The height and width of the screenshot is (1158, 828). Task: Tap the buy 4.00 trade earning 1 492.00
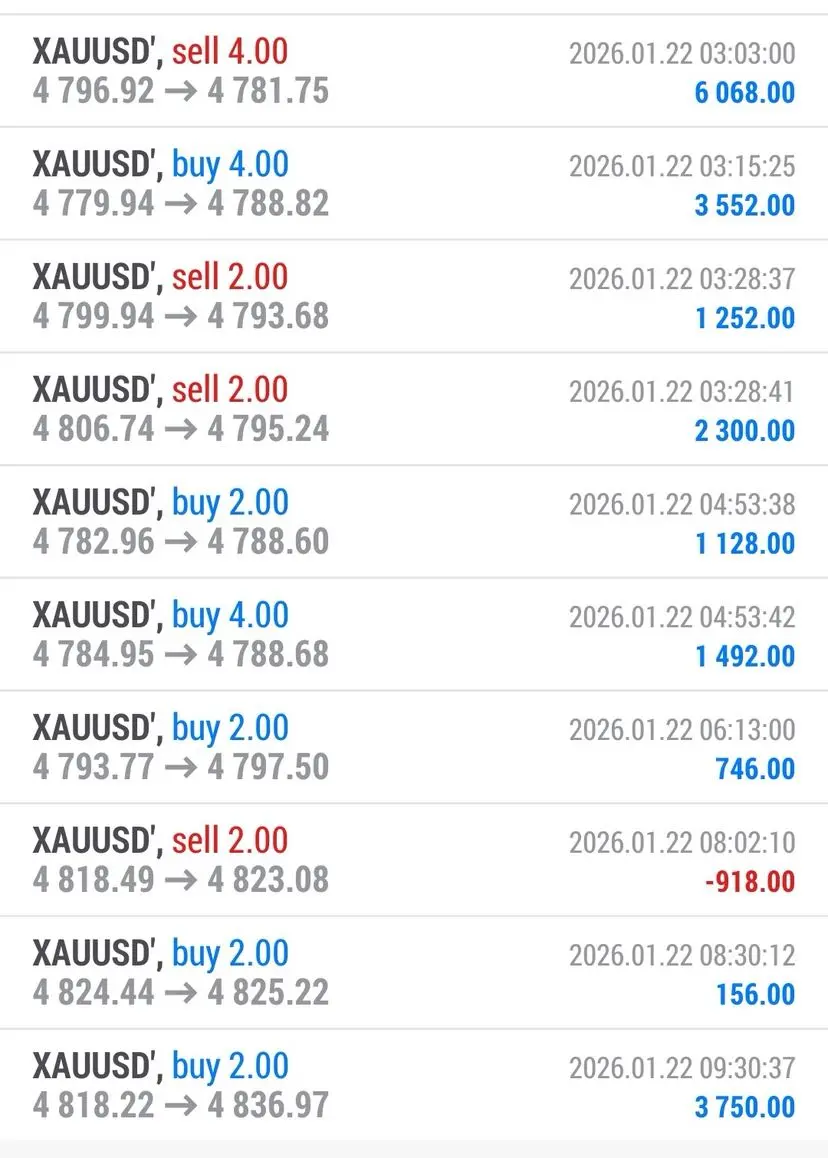[x=414, y=635]
